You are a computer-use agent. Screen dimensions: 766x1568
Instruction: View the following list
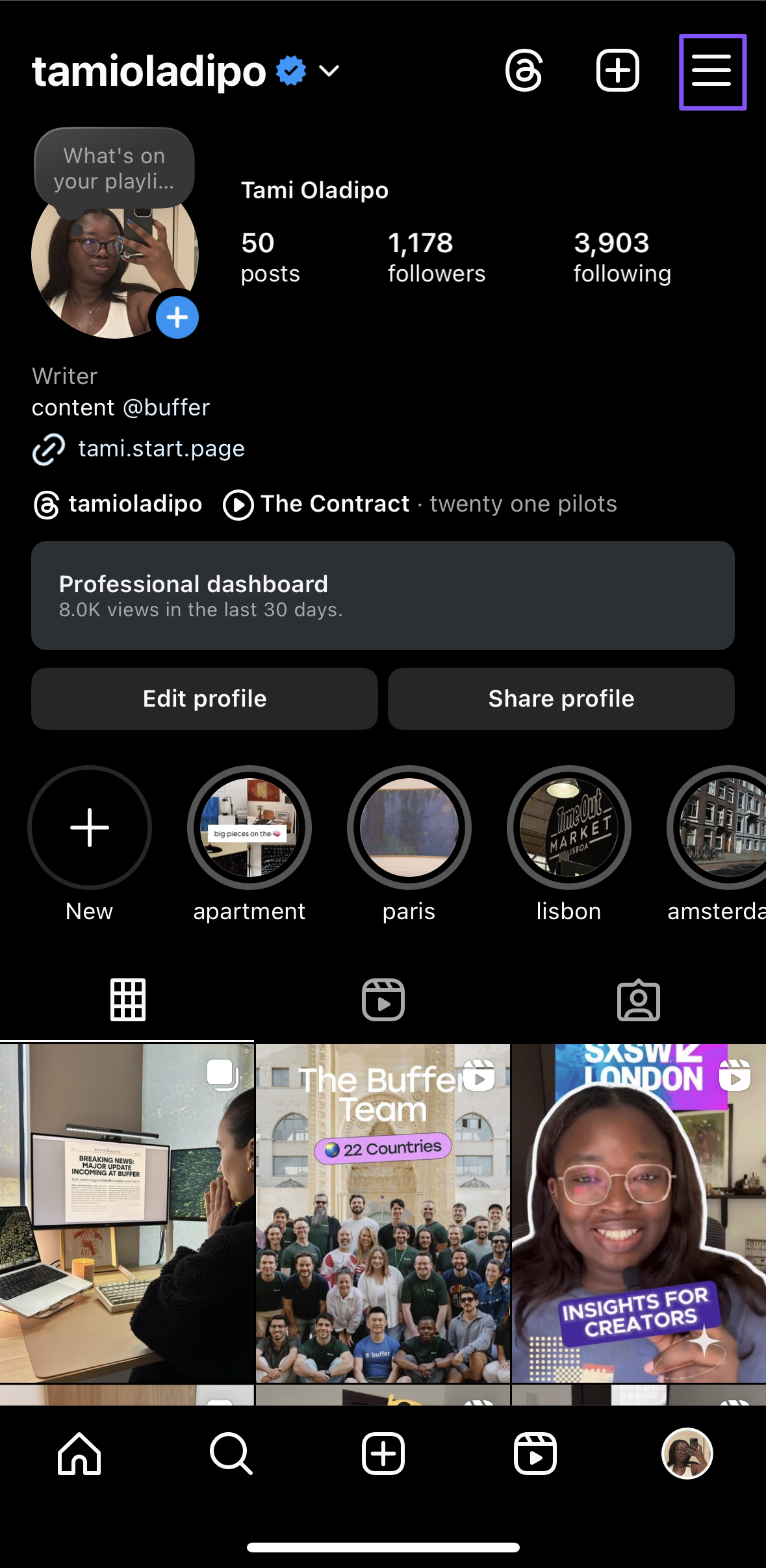622,257
